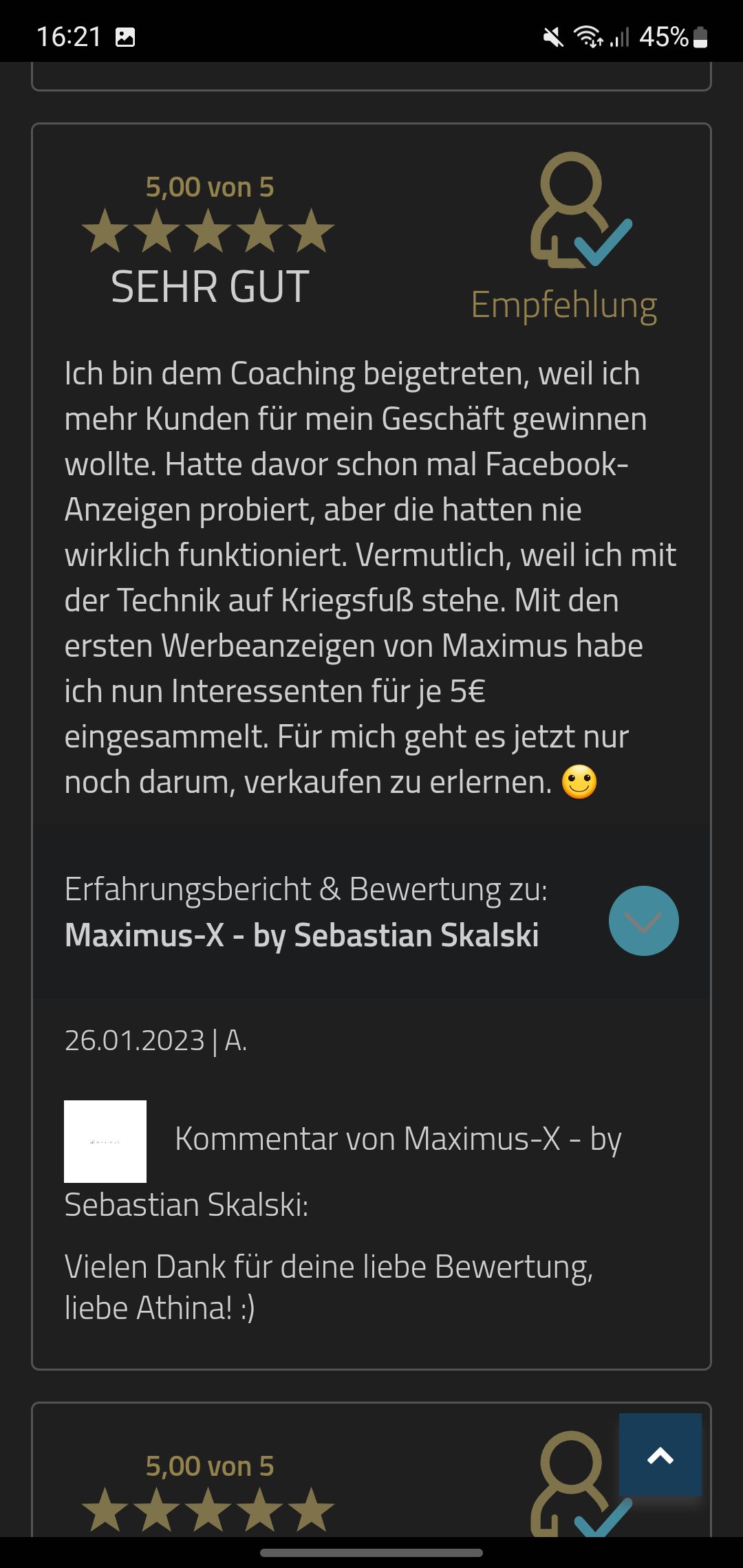The image size is (743, 1568).
Task: Expand the Maximus-X review details chevron
Action: pos(643,920)
